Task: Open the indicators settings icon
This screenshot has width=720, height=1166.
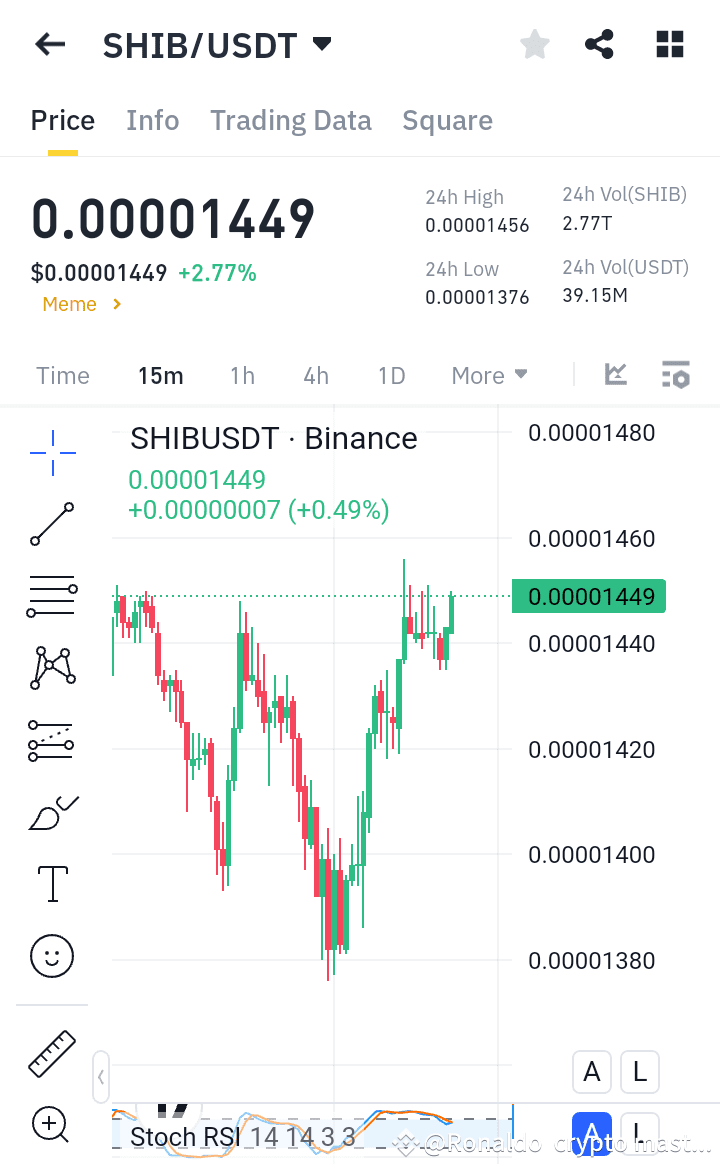Action: [x=676, y=375]
